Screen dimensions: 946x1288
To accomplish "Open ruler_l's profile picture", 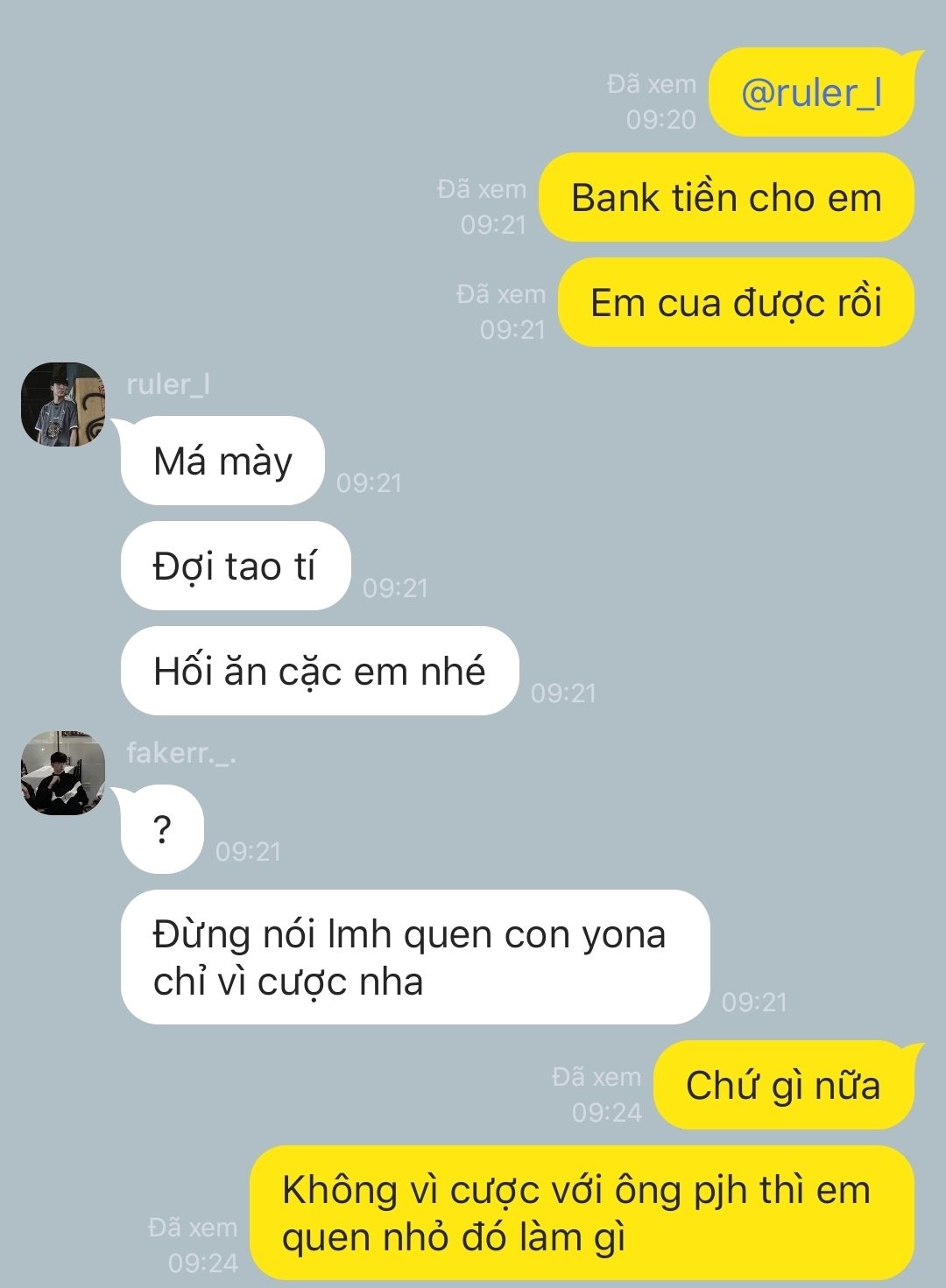I will 63,405.
